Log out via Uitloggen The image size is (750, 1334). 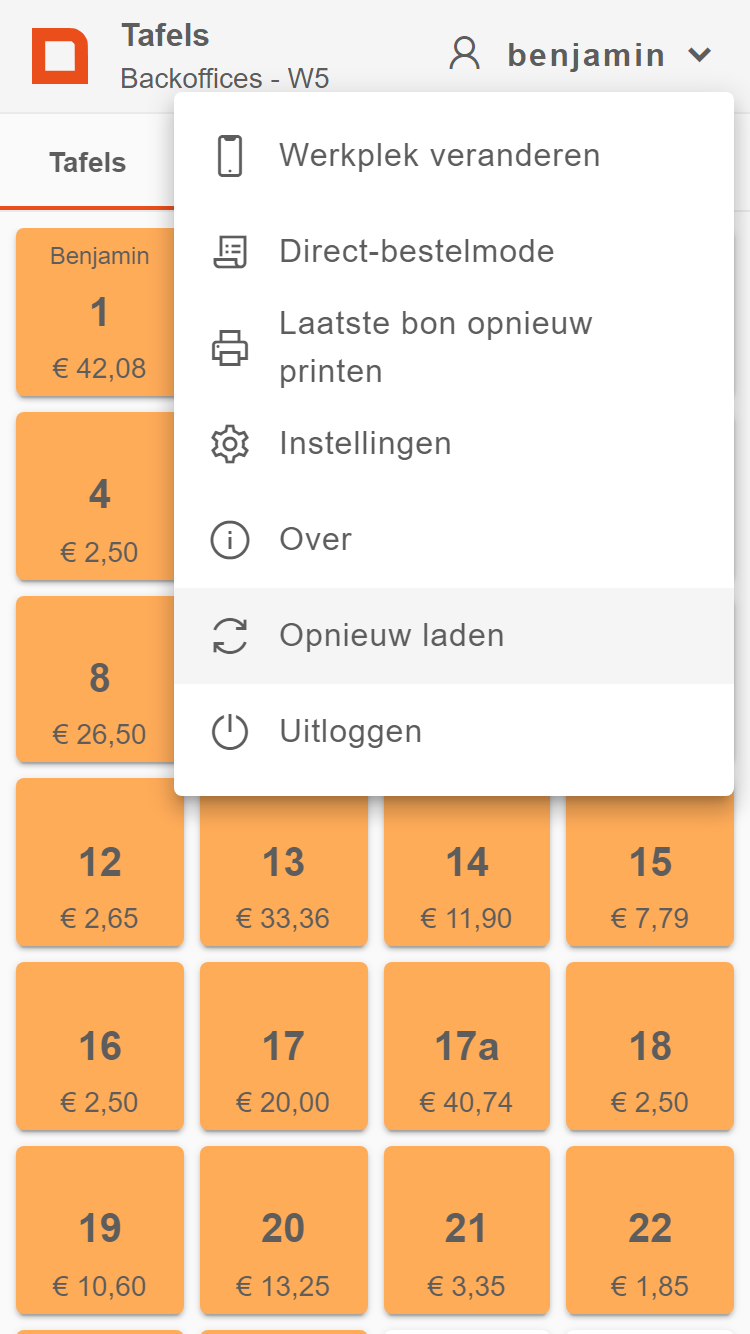tap(454, 732)
